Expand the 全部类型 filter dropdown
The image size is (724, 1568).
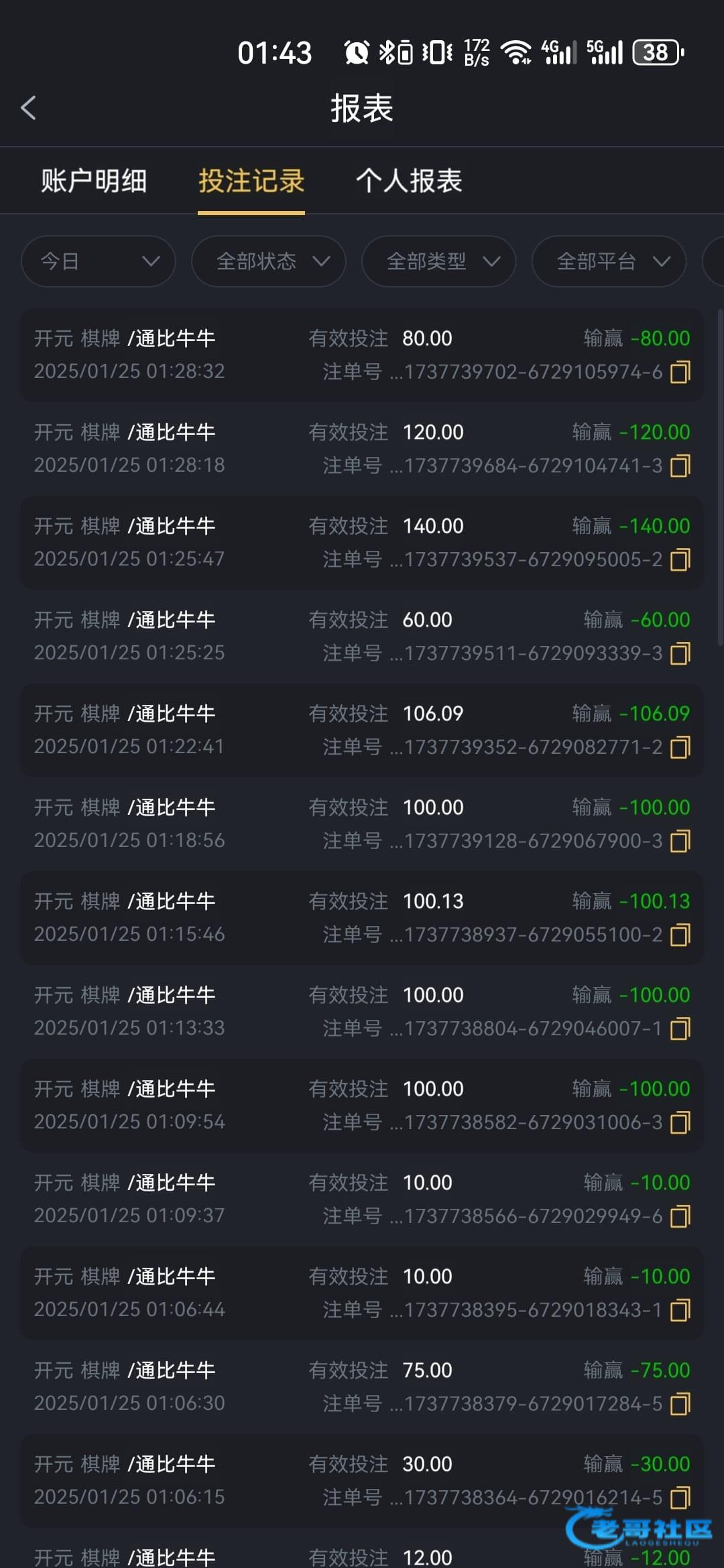439,261
